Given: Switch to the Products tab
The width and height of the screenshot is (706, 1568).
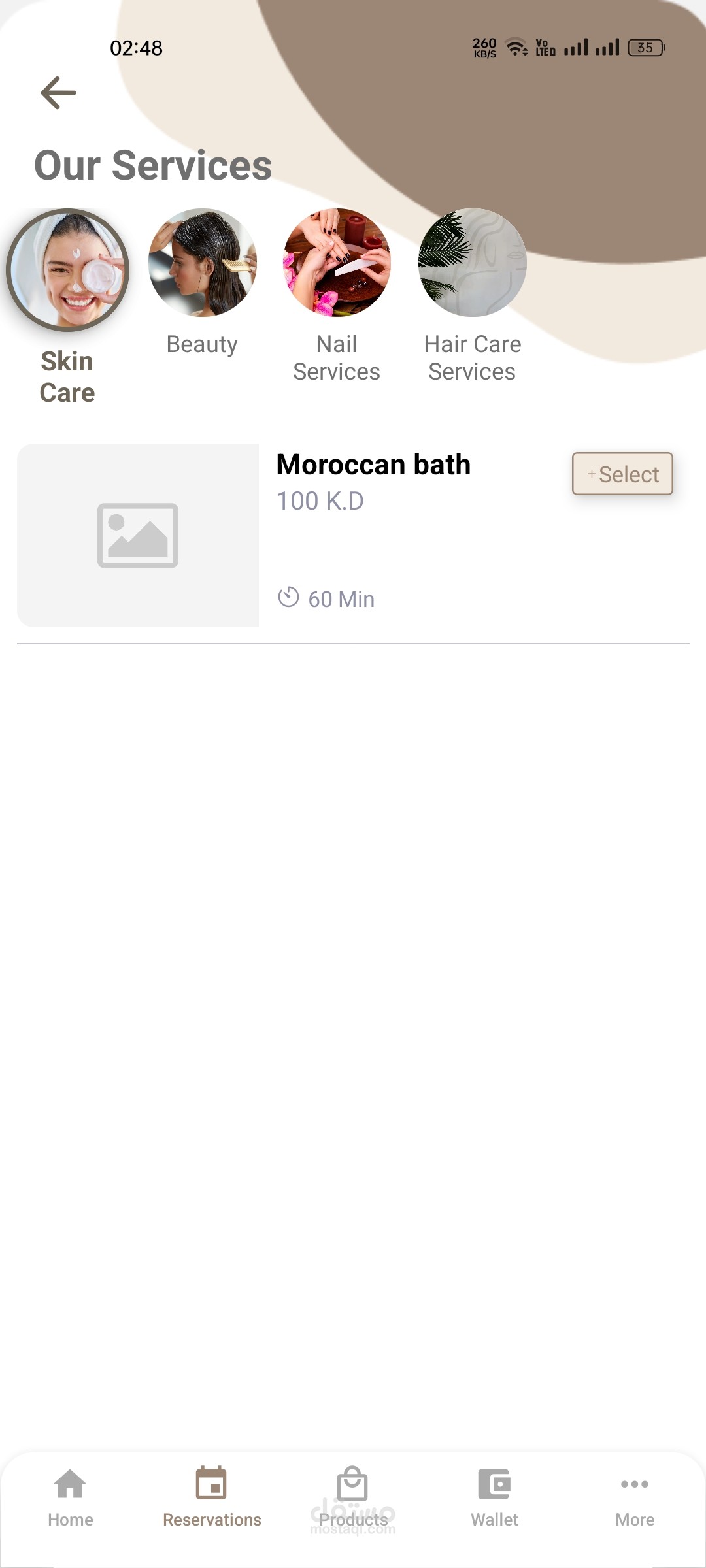Looking at the screenshot, I should coord(353,1497).
